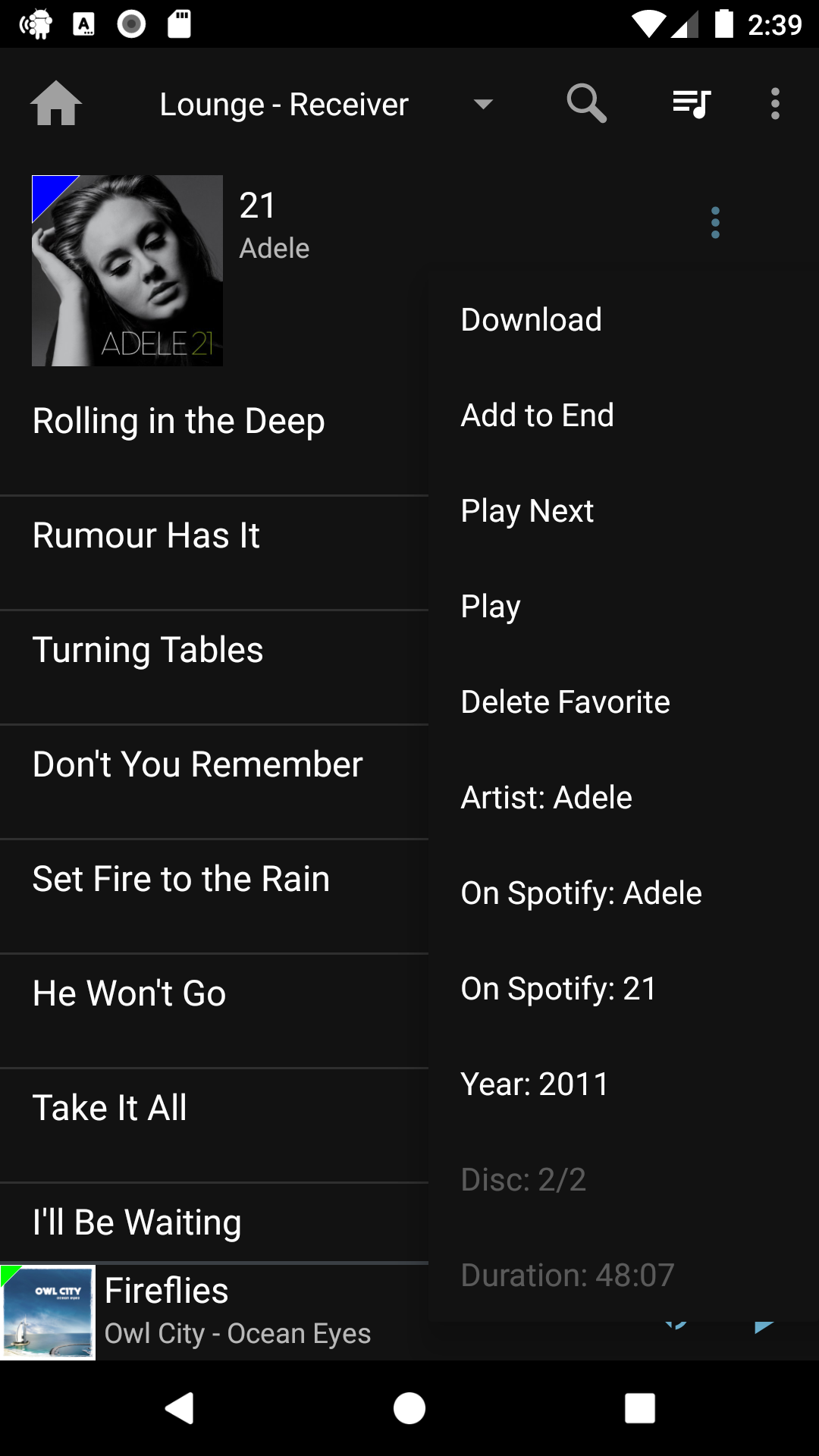The height and width of the screenshot is (1456, 819).
Task: Open the Rolling in the Deep track
Action: 179,422
